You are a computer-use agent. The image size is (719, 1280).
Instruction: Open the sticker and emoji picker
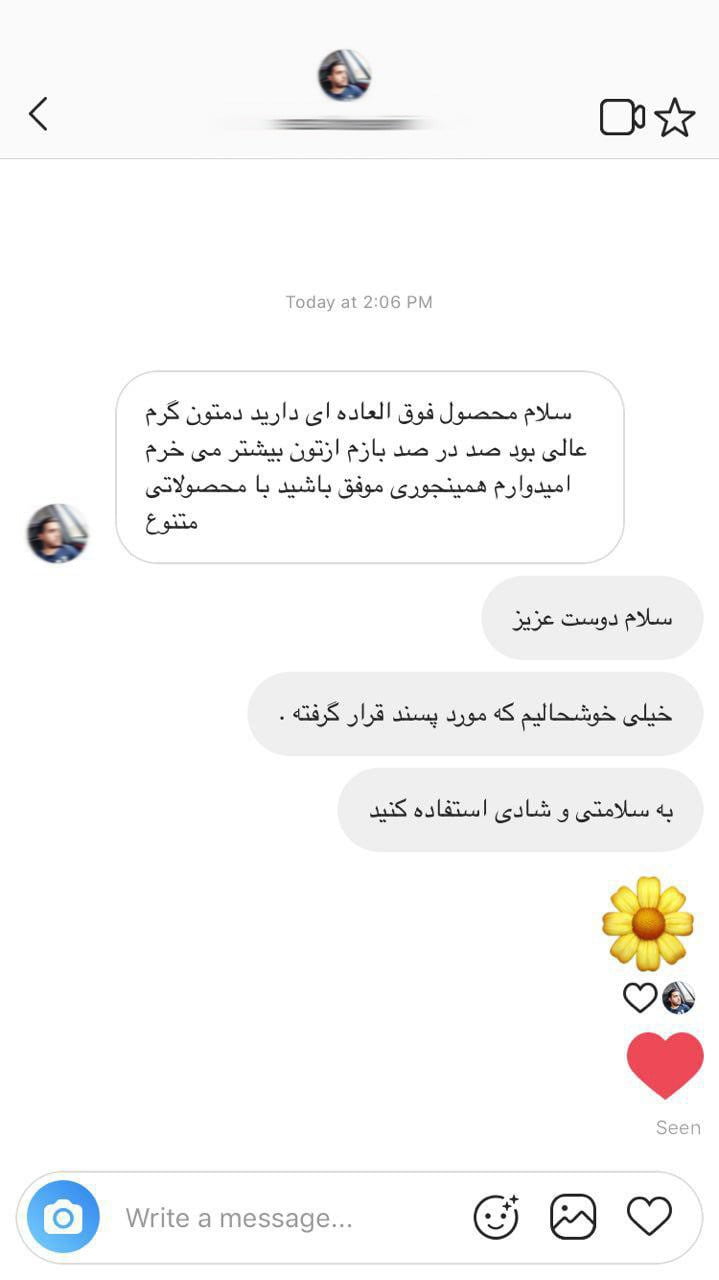coord(495,1217)
